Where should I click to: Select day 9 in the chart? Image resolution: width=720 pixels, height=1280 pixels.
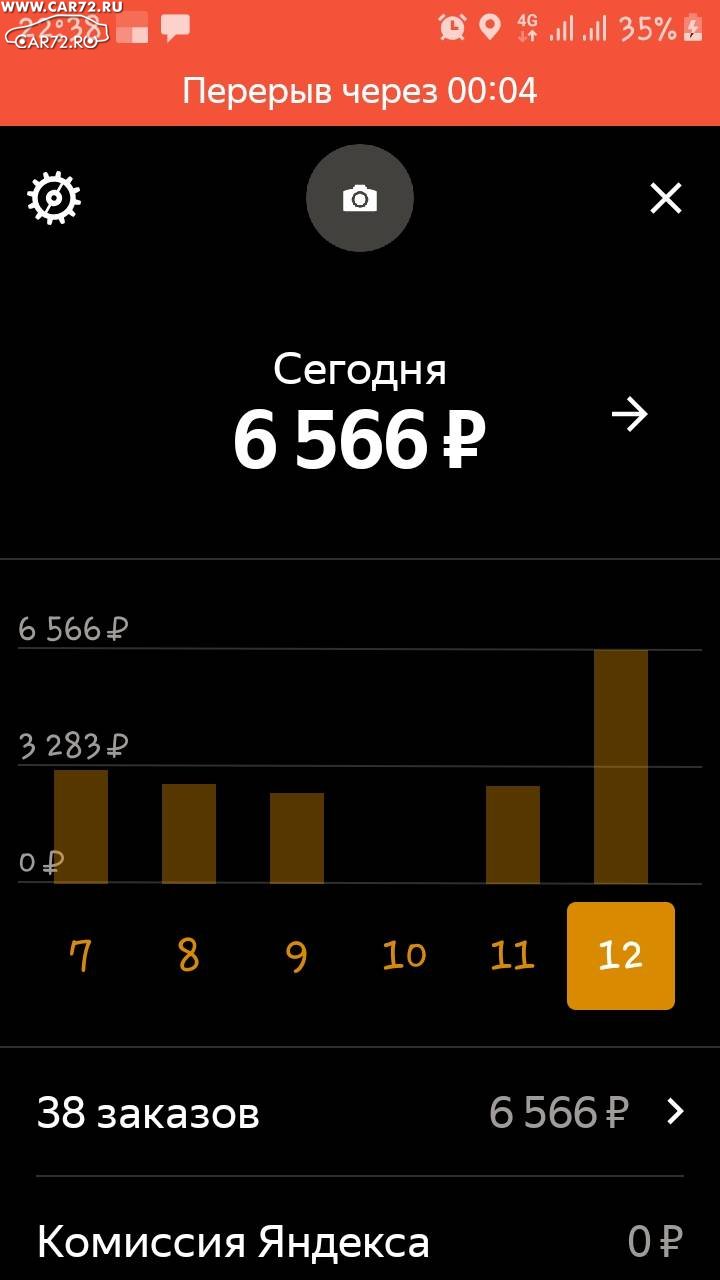pos(296,956)
